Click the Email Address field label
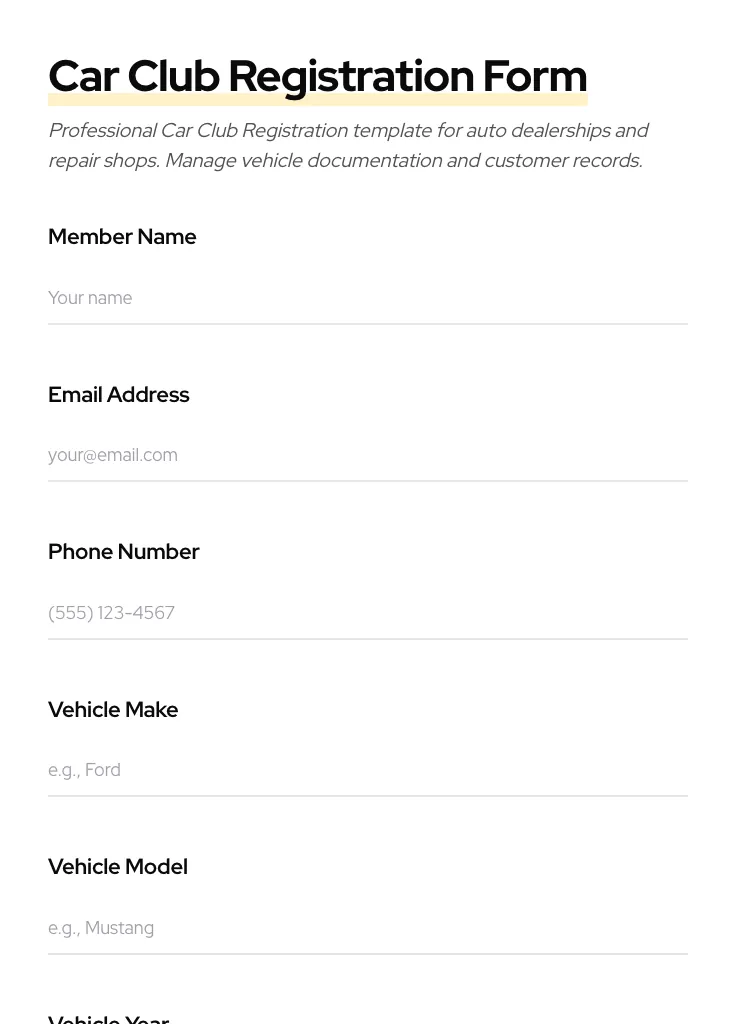 (x=118, y=394)
